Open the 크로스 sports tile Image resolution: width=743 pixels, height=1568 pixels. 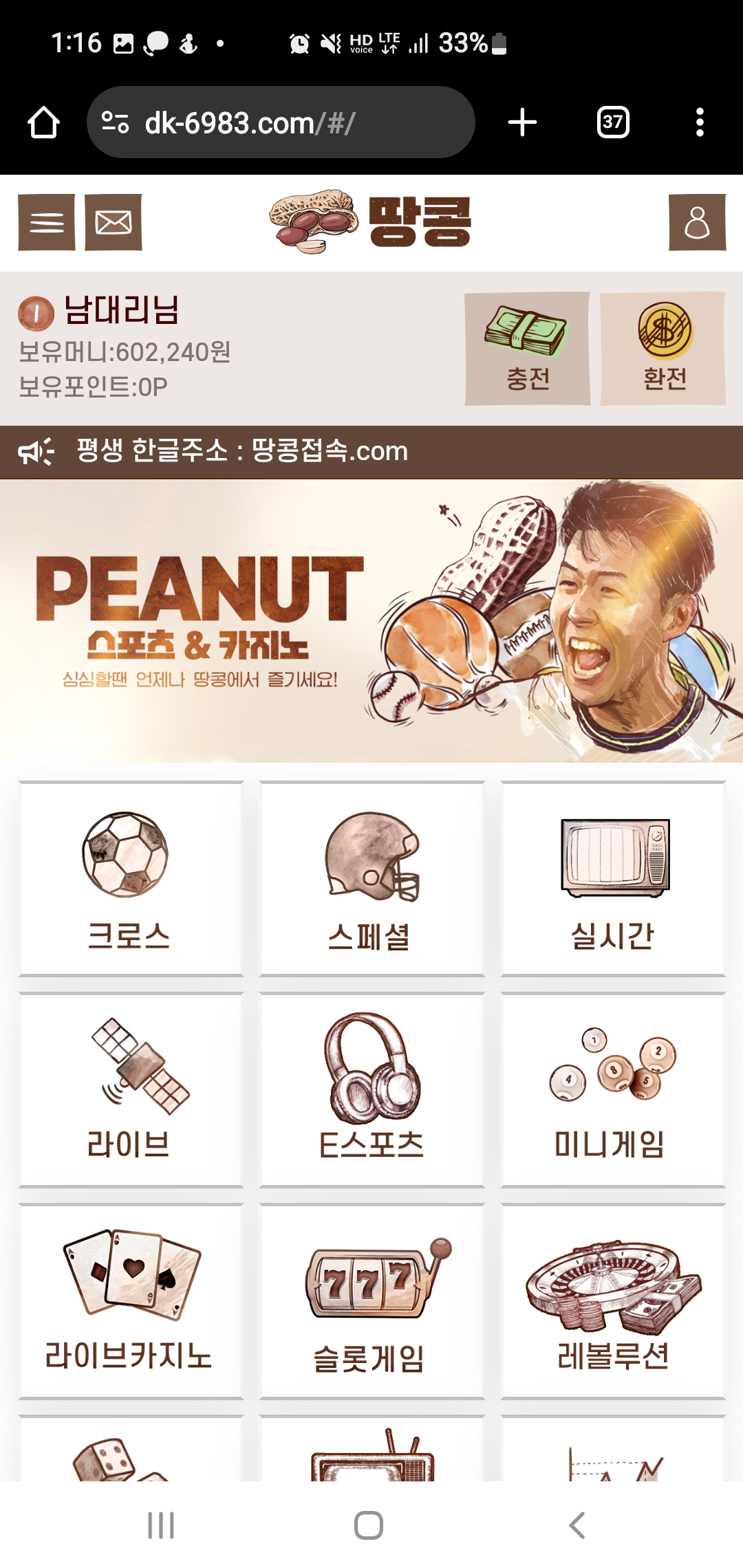click(131, 879)
